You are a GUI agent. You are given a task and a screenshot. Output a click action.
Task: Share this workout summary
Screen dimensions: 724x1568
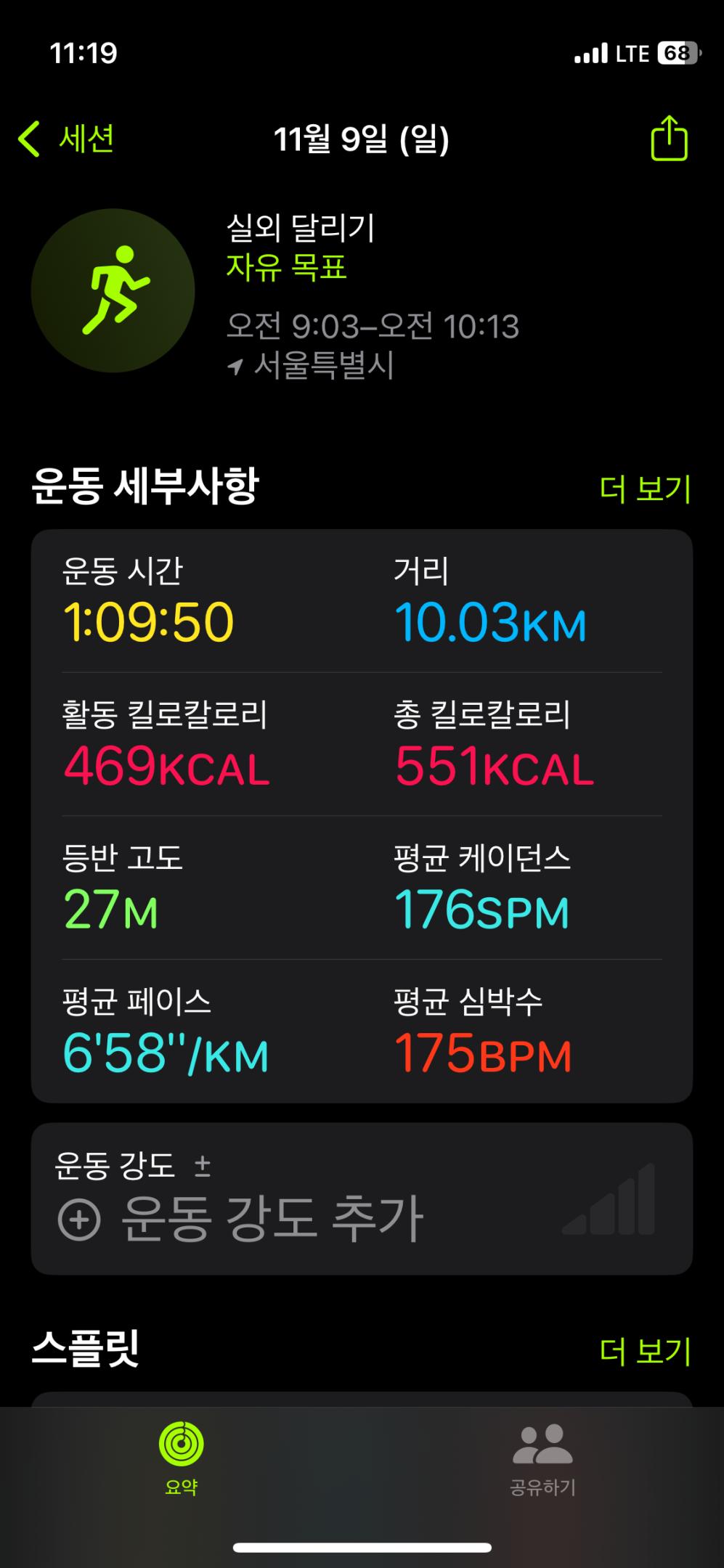pos(668,139)
